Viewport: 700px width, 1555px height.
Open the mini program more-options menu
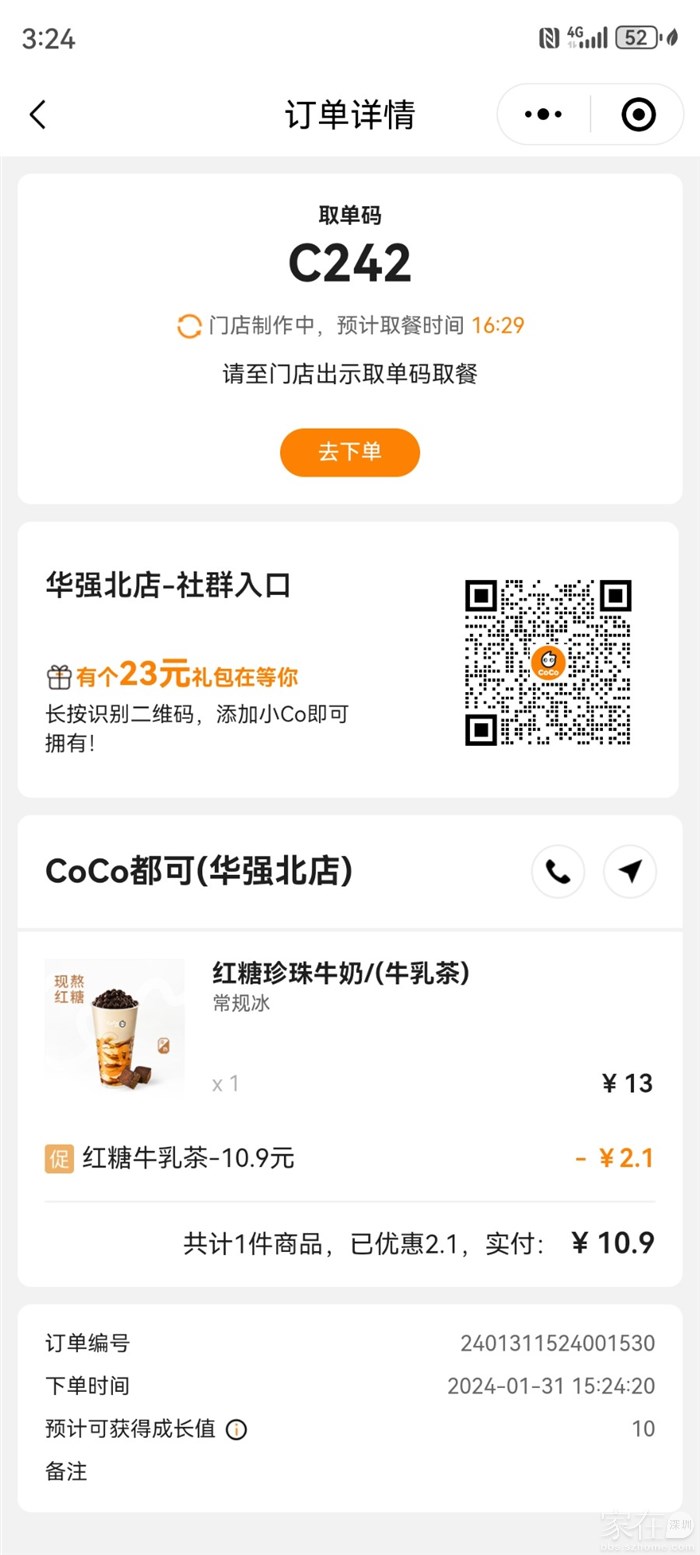click(x=543, y=115)
